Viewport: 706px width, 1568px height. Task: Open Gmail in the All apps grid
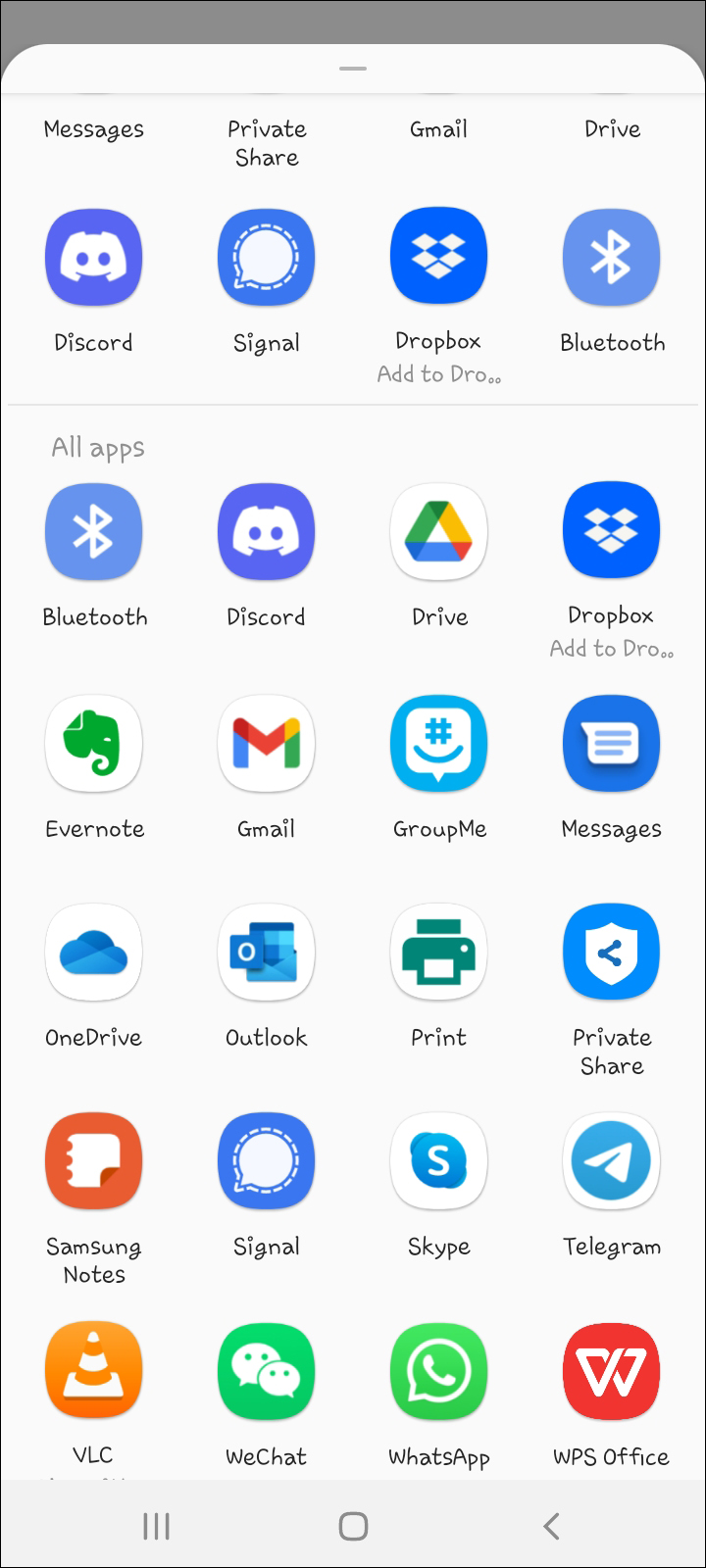tap(267, 745)
